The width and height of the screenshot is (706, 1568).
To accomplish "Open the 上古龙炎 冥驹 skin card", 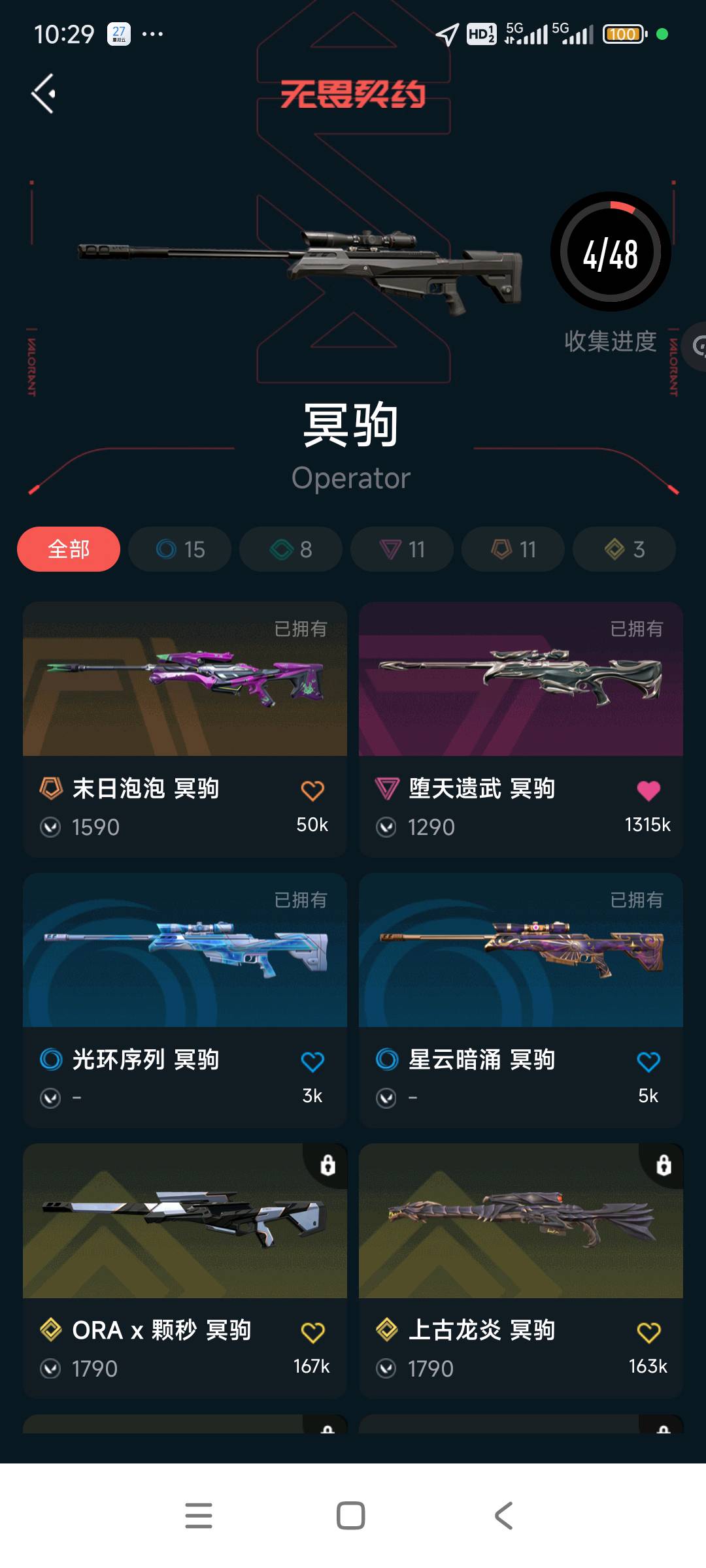I will (x=521, y=1221).
